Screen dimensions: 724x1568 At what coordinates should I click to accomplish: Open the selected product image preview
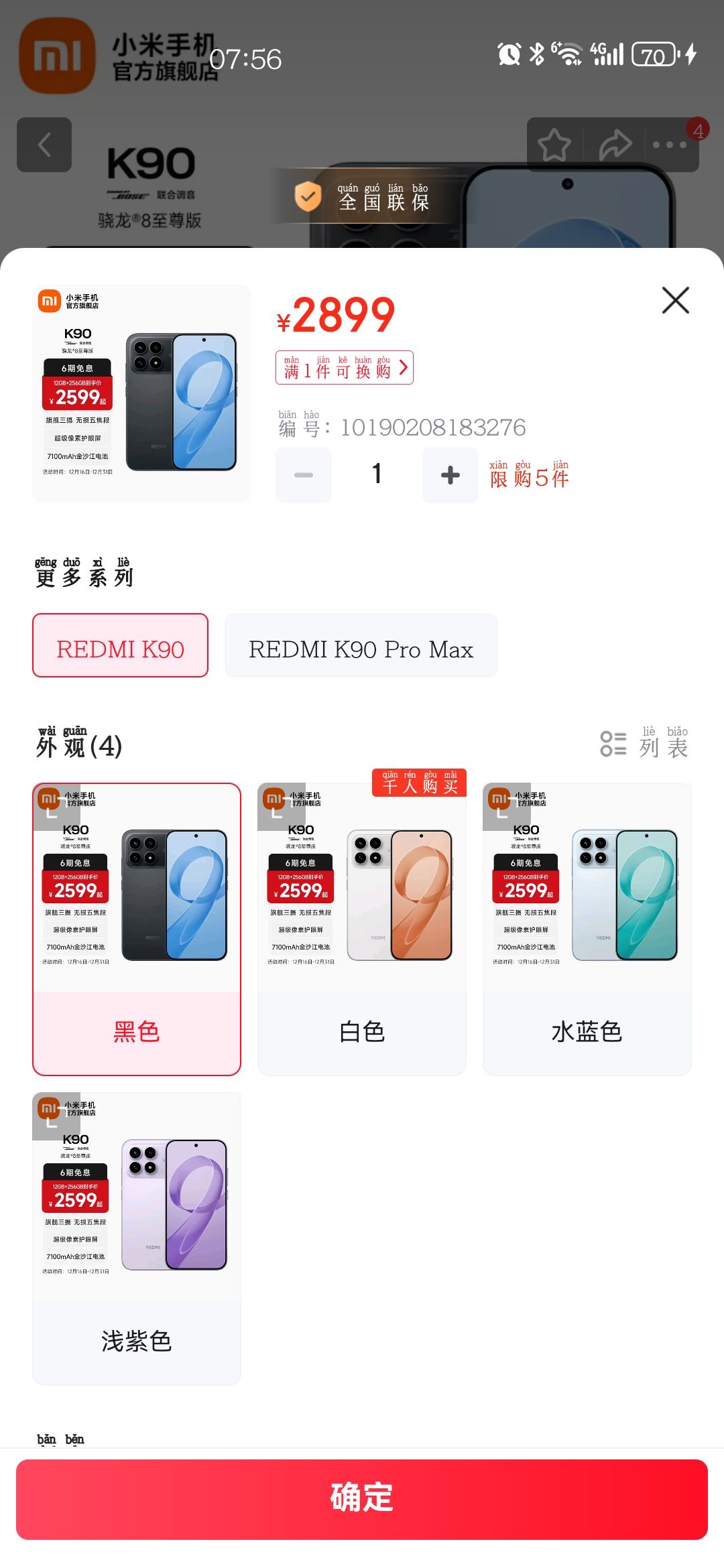click(x=142, y=393)
